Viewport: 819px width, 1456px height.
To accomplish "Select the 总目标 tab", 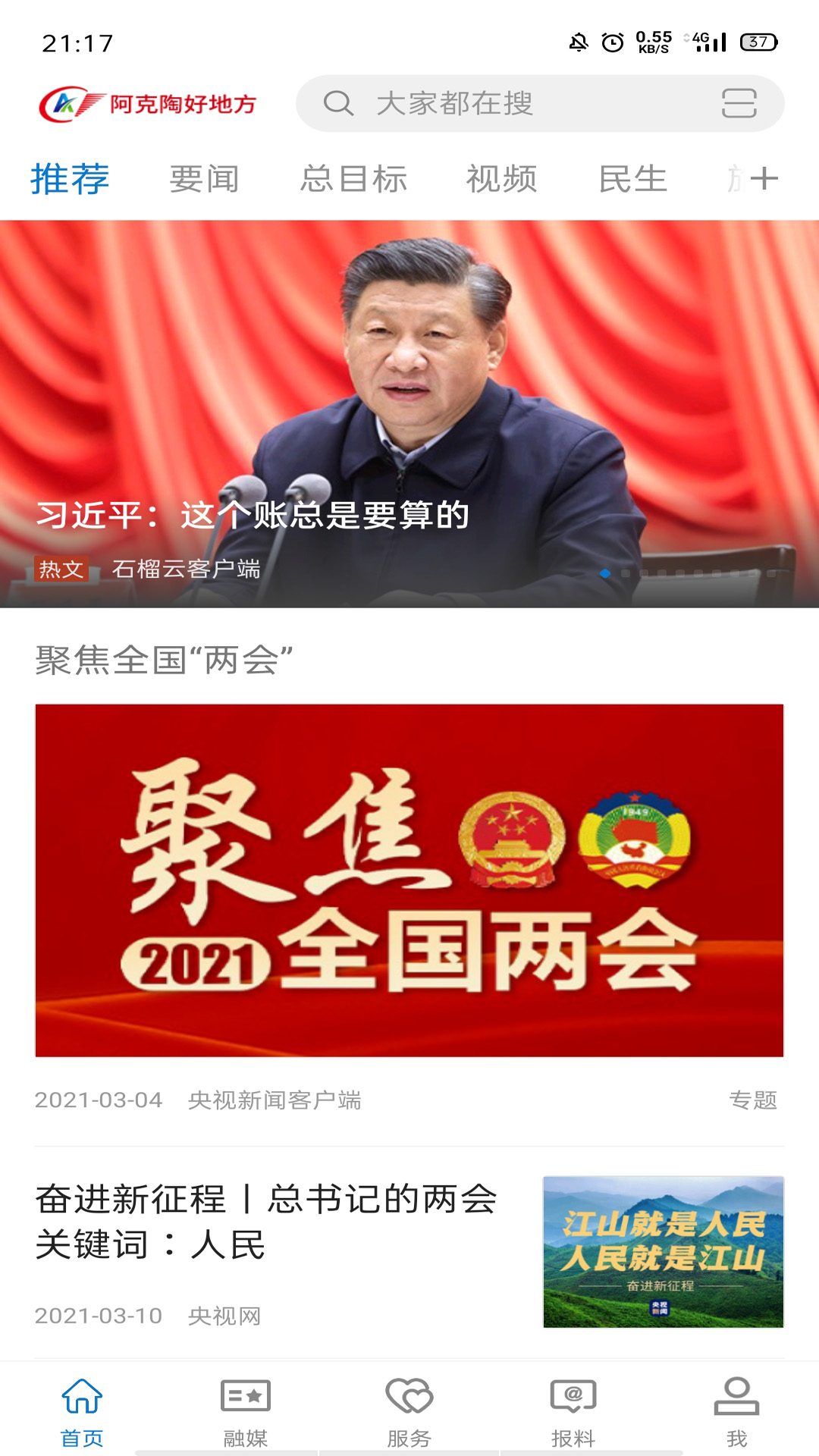I will click(x=353, y=180).
